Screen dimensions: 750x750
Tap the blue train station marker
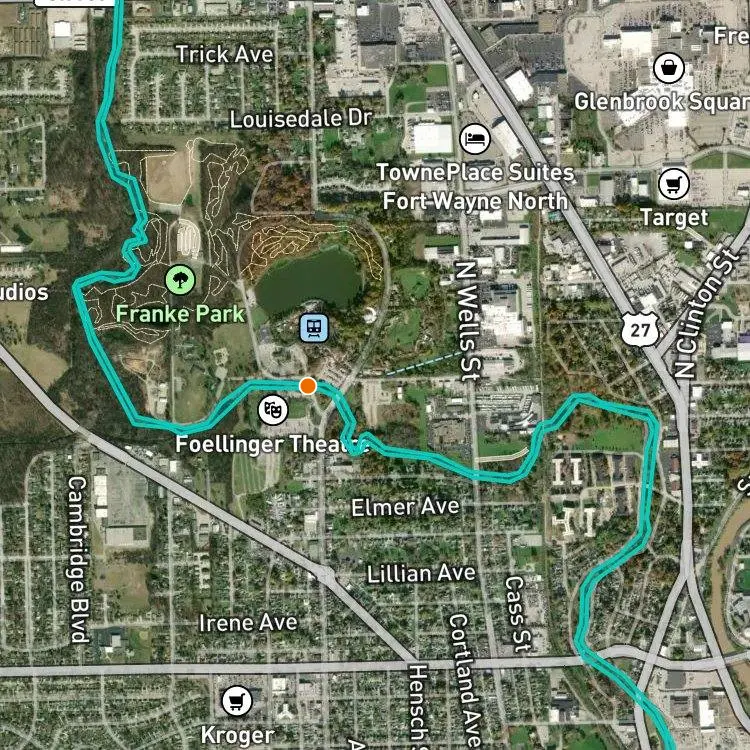point(314,328)
